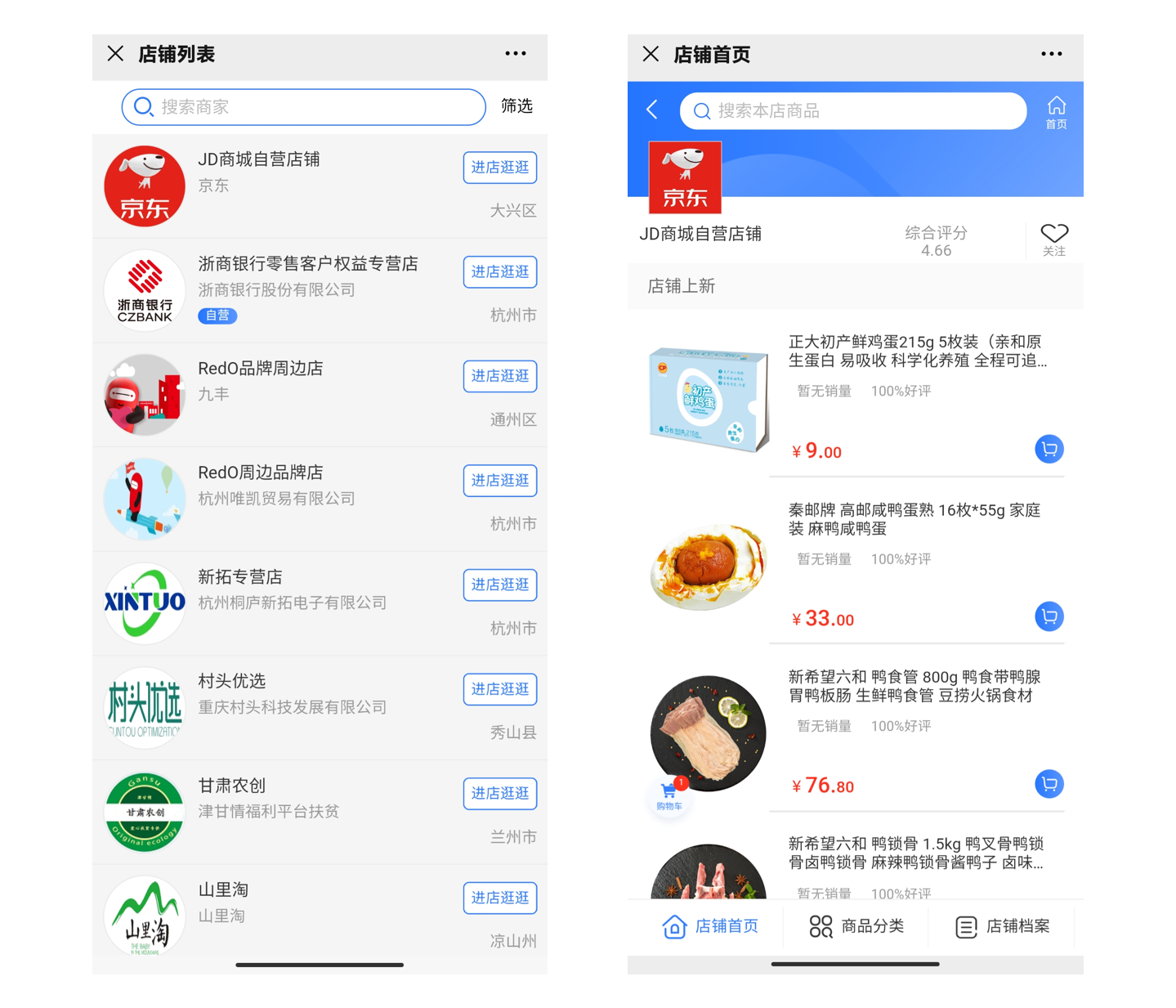
Task: Tap the 搜索商家 search field
Action: [x=304, y=107]
